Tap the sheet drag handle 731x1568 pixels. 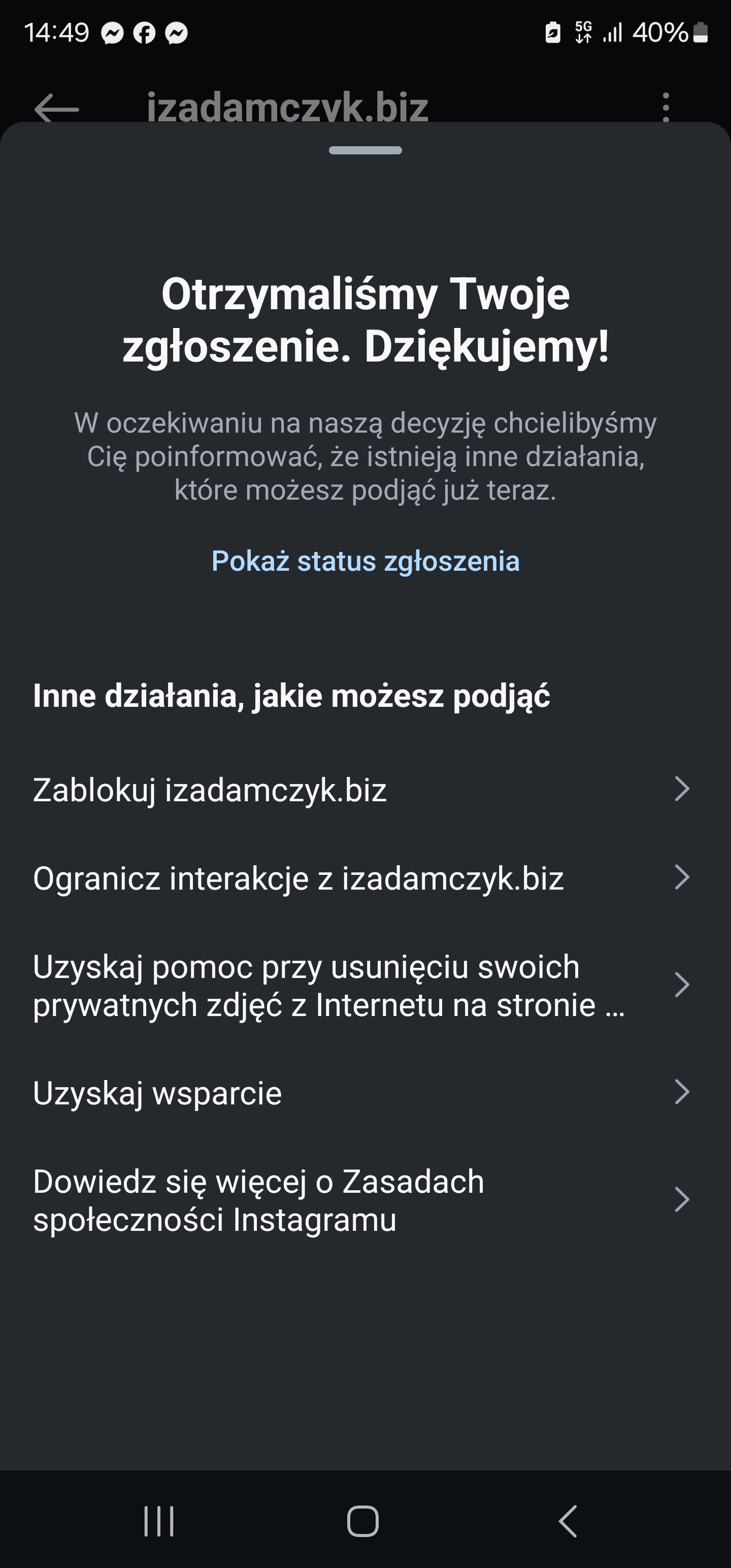pos(365,150)
